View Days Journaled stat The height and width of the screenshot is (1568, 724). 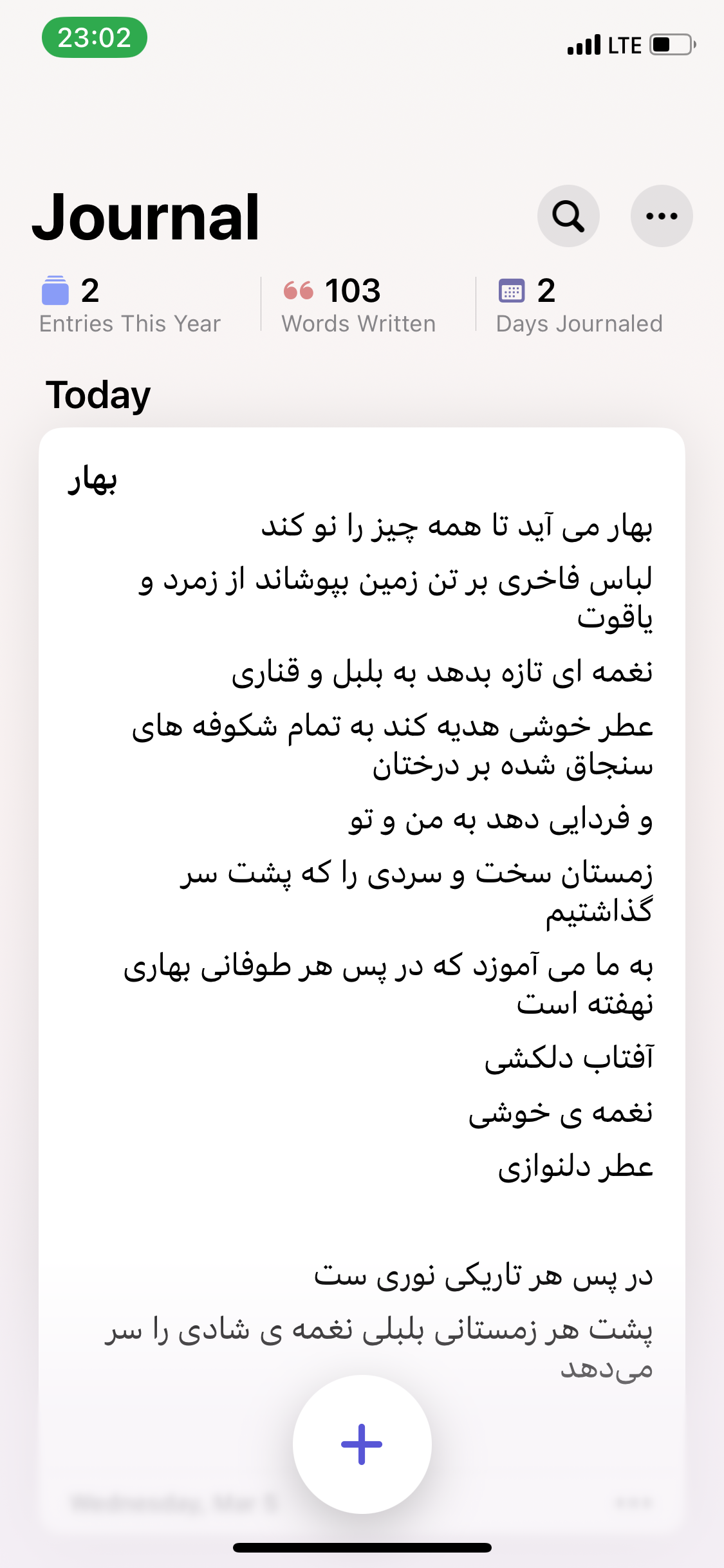point(579,305)
